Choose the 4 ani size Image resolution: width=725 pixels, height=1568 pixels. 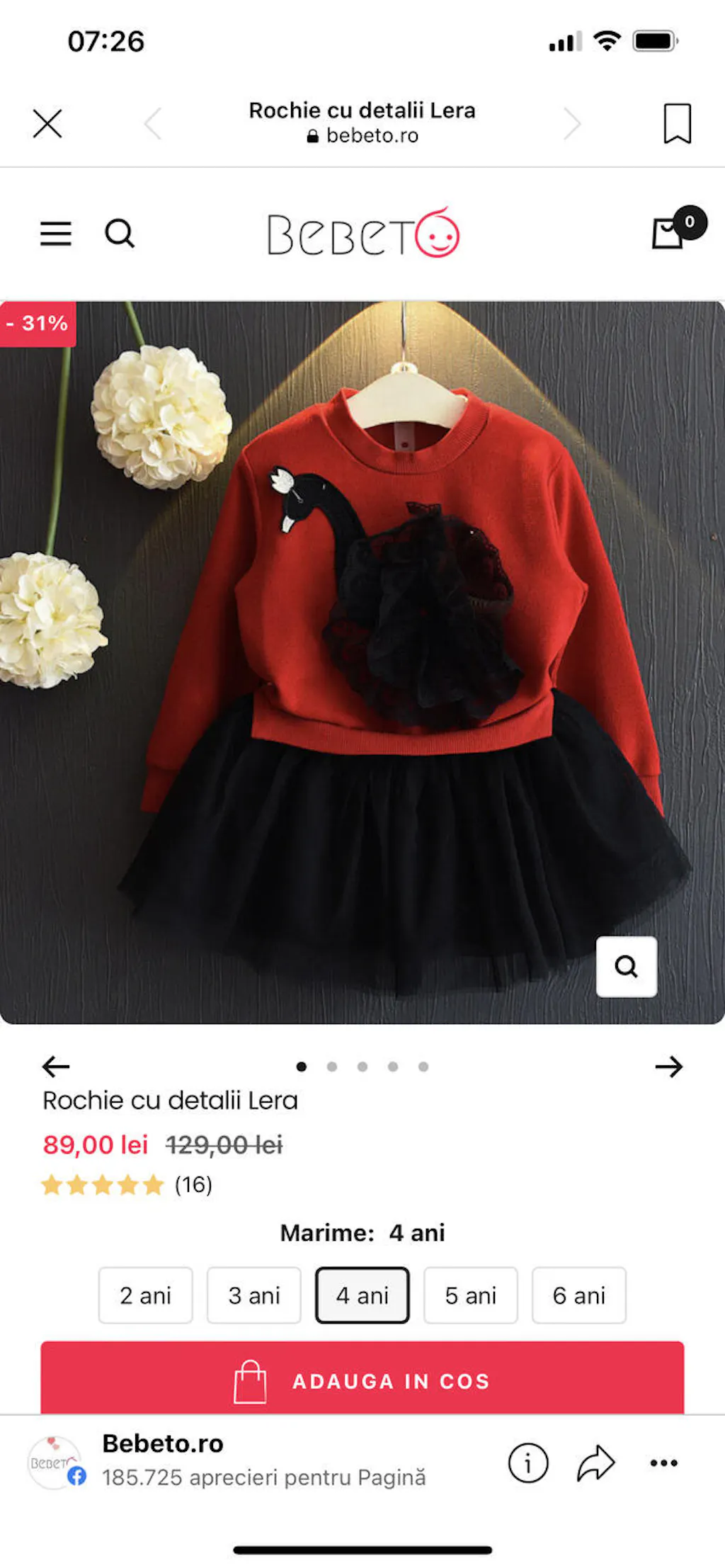(x=362, y=1295)
